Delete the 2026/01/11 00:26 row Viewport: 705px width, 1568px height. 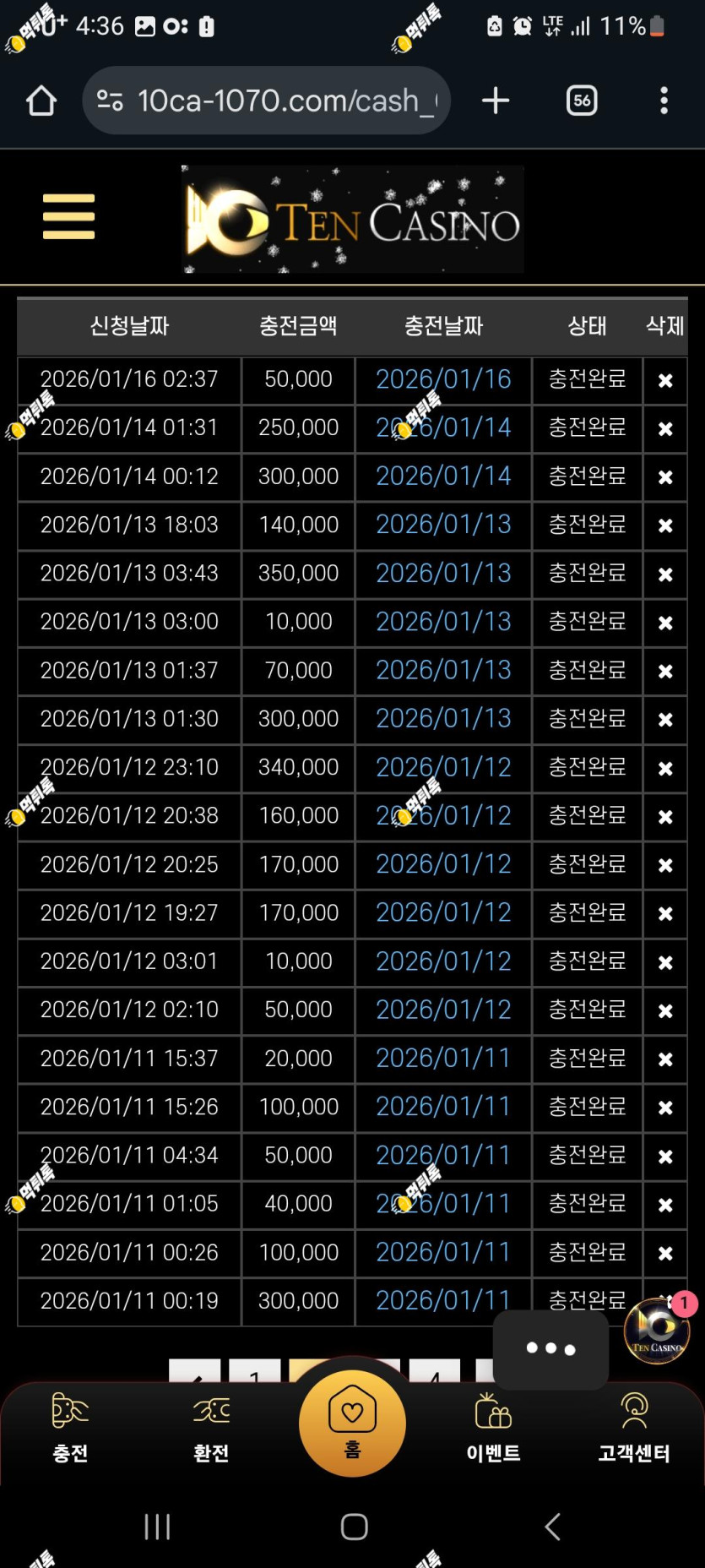(x=665, y=1253)
